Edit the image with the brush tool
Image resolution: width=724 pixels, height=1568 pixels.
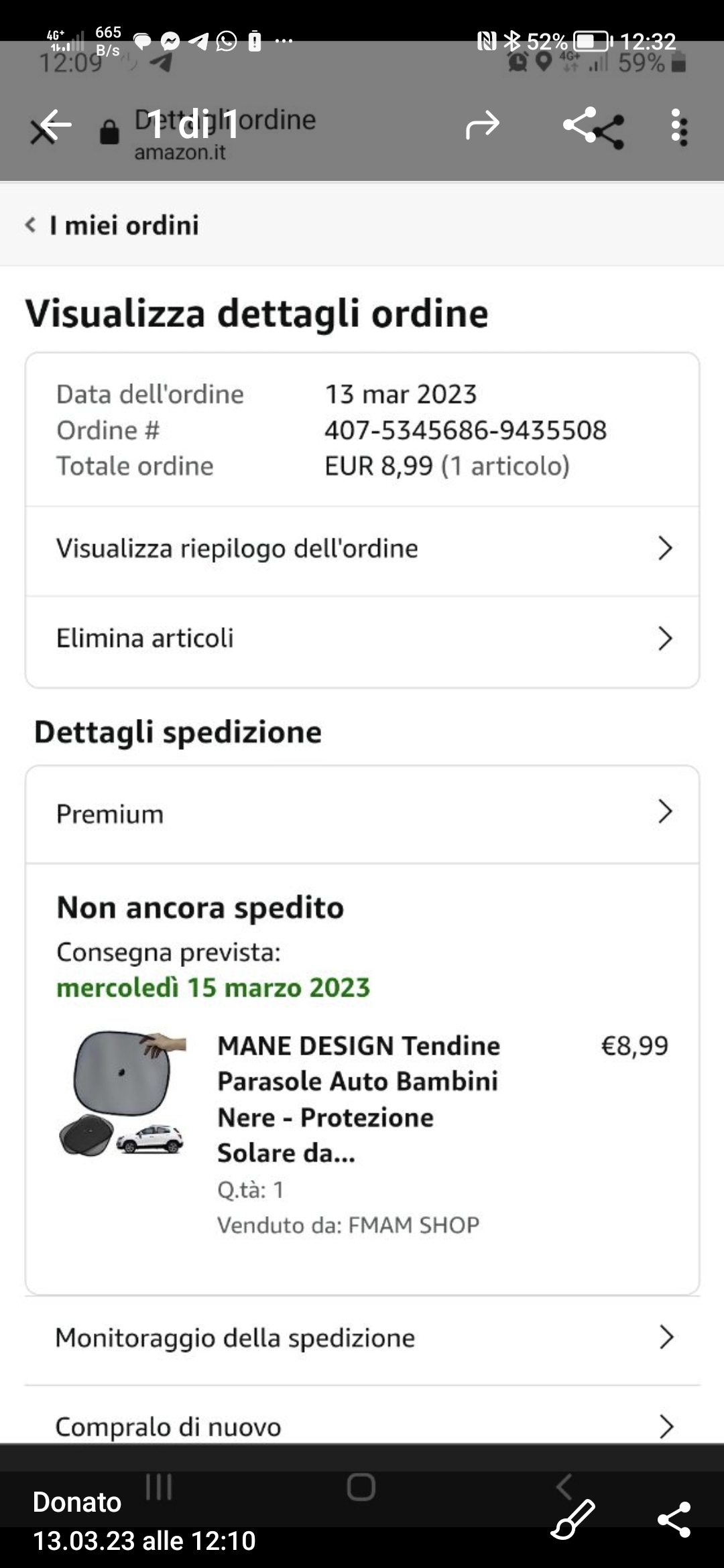[x=572, y=1518]
